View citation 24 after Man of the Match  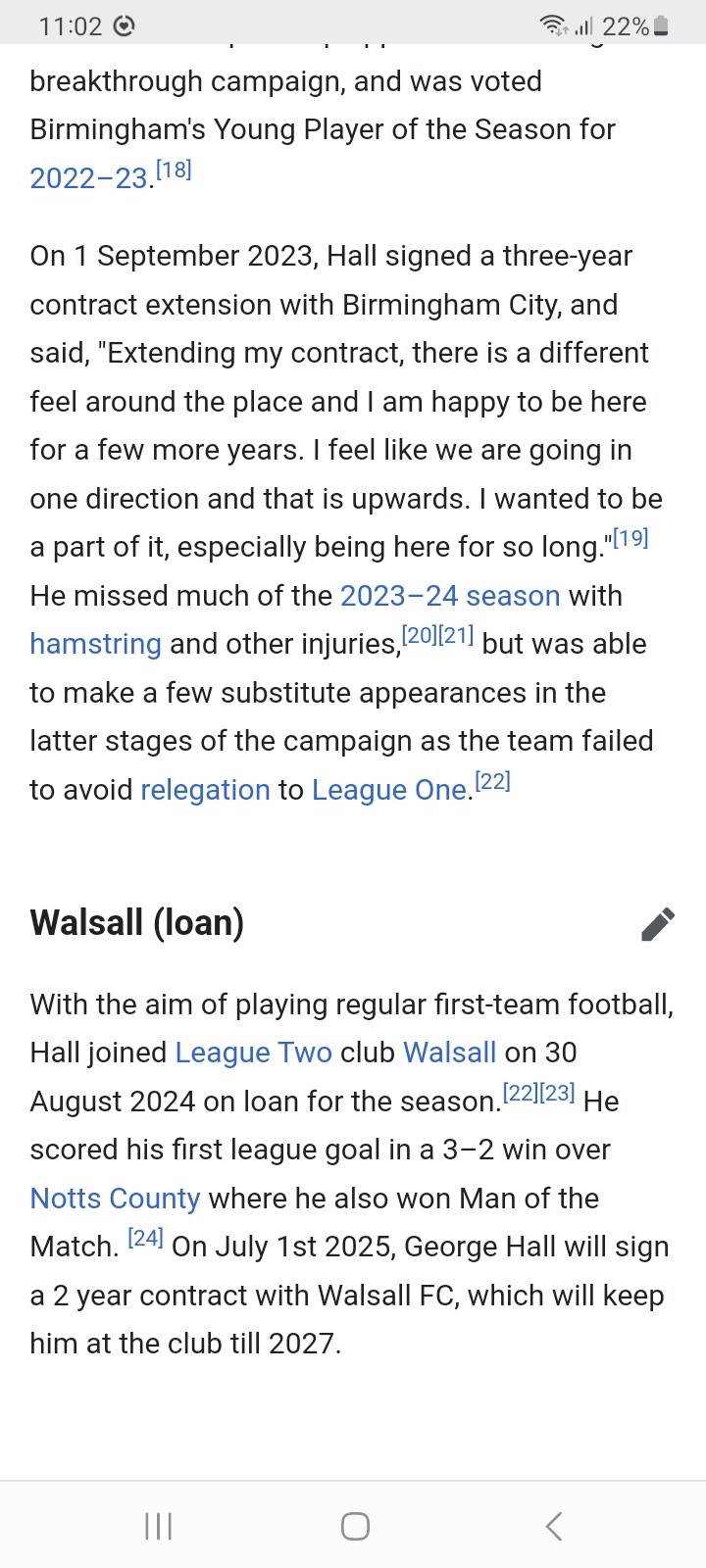(x=145, y=1238)
